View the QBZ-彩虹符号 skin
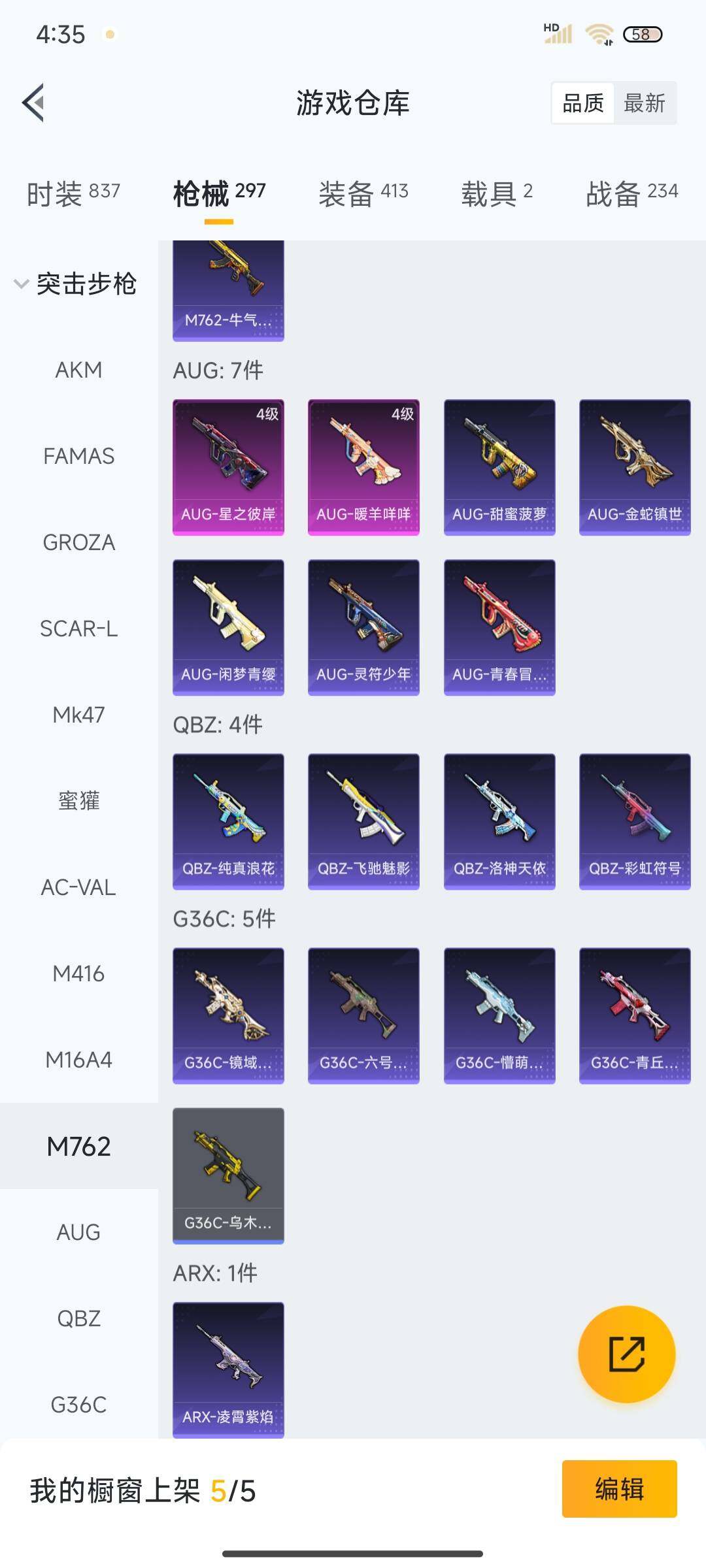This screenshot has height=1568, width=706. coord(635,821)
